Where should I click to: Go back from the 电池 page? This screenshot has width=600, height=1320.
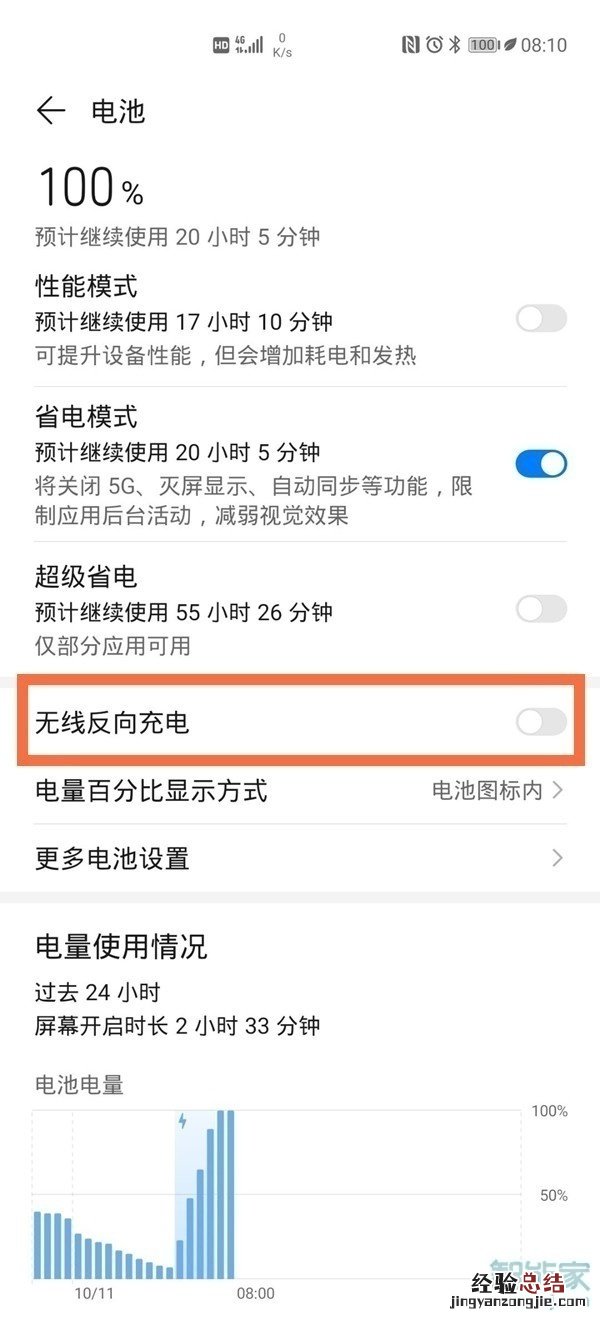coord(50,111)
